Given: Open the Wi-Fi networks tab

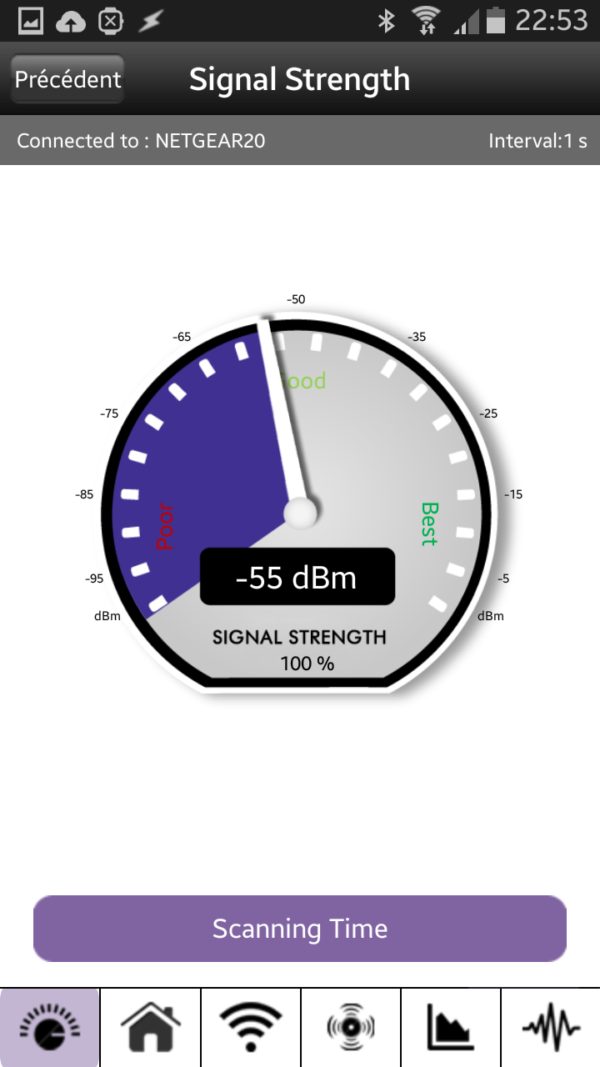Looking at the screenshot, I should pyautogui.click(x=250, y=1027).
